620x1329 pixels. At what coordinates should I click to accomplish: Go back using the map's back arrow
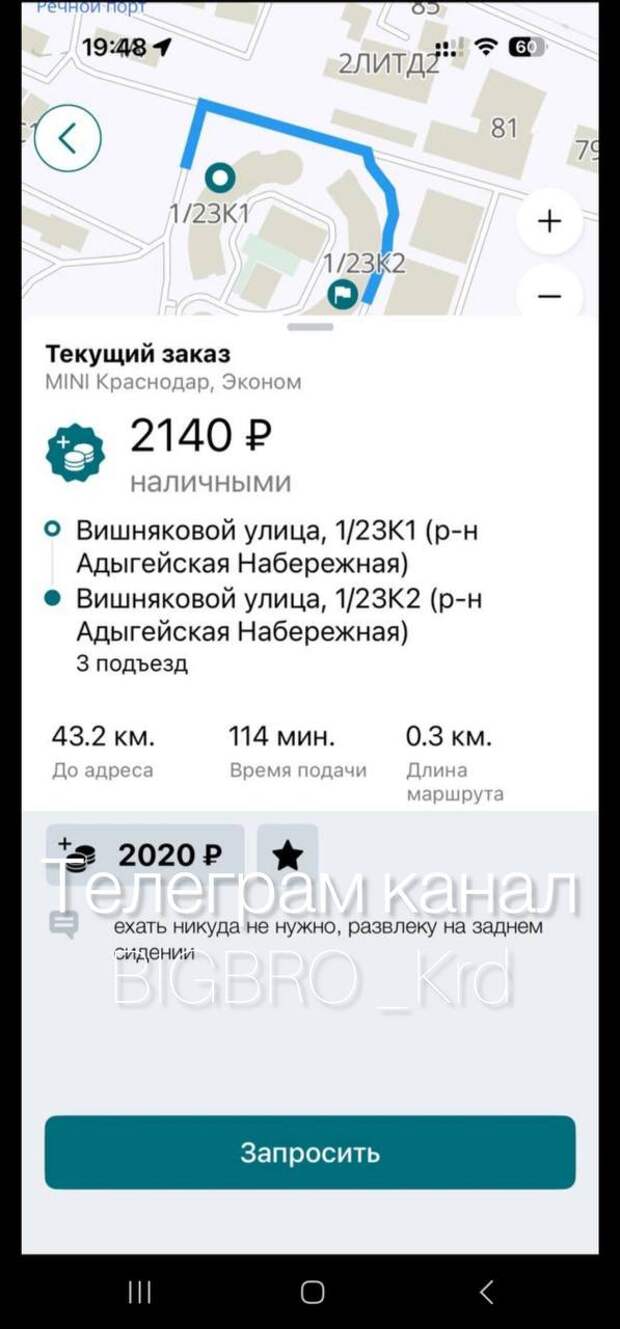click(x=67, y=138)
